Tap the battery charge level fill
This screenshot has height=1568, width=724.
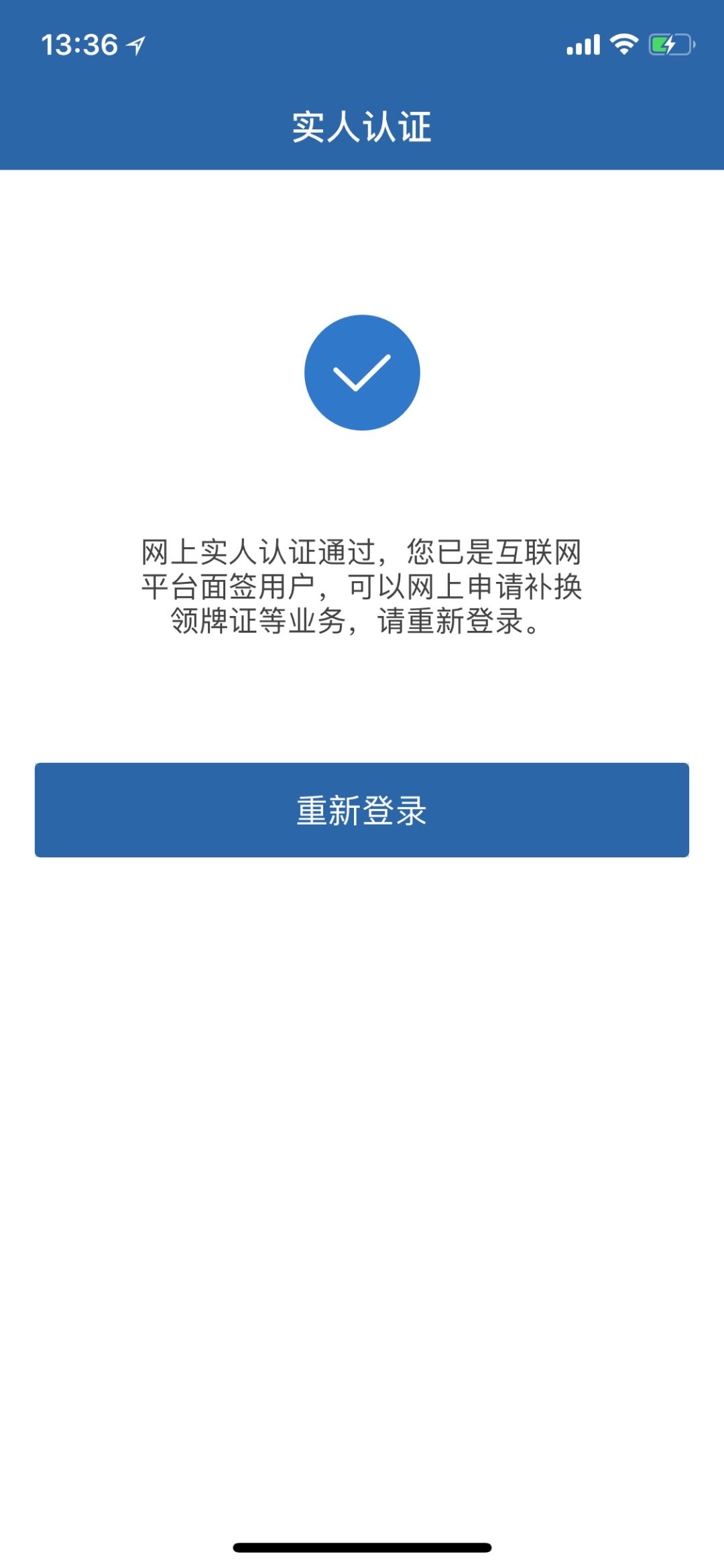coord(660,43)
